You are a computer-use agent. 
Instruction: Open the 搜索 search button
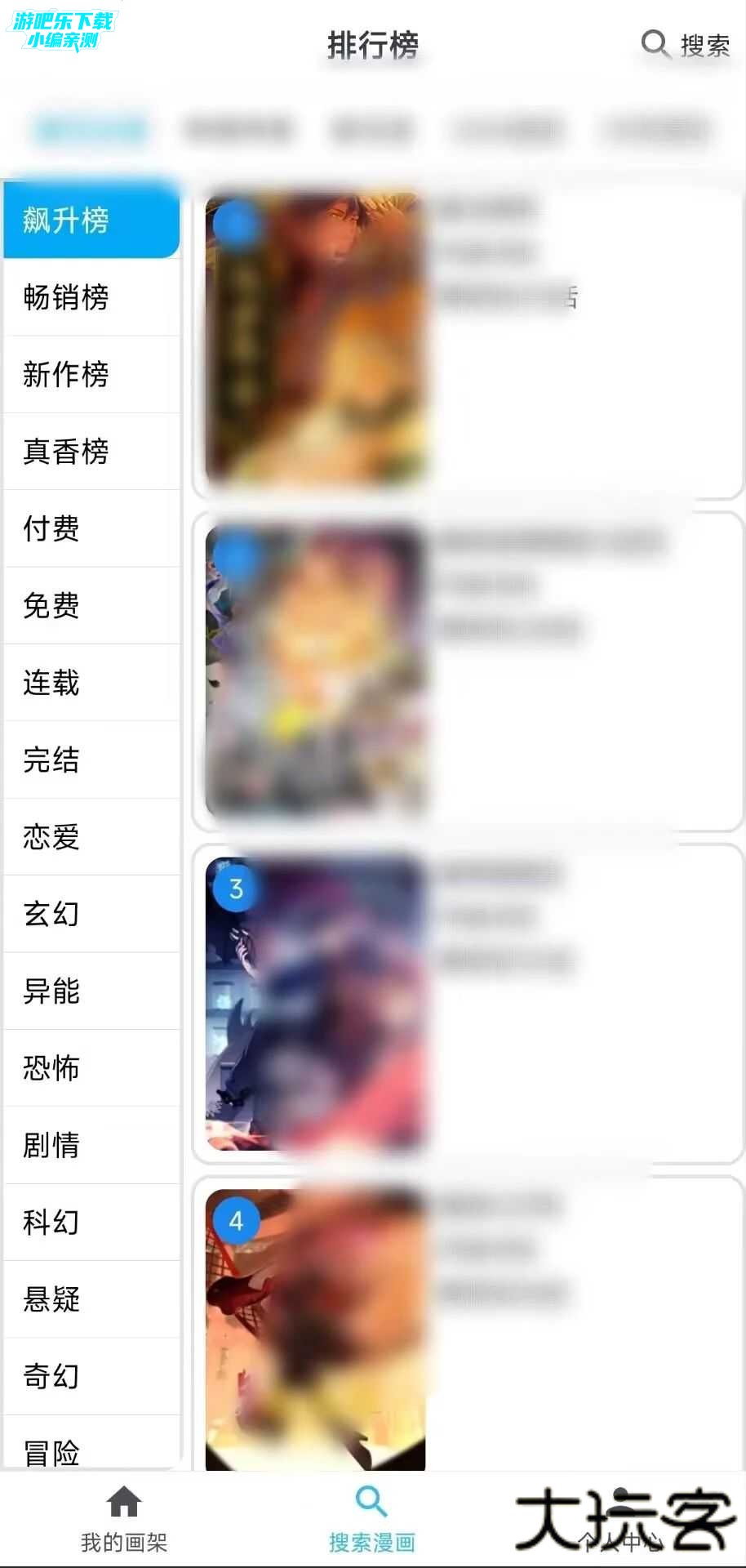pyautogui.click(x=686, y=44)
